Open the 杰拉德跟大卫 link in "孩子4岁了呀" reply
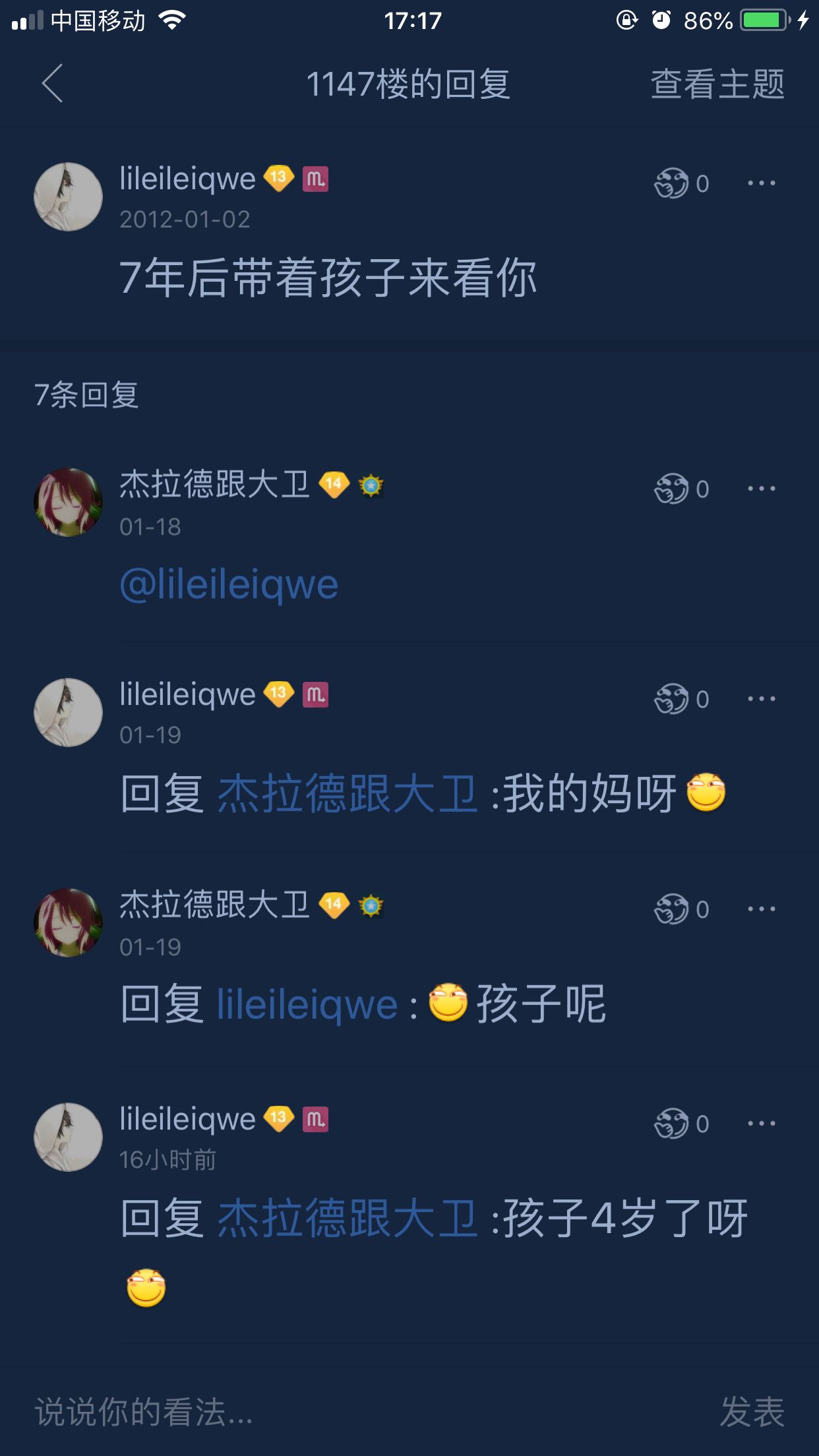Screen dimensions: 819x1456 [347, 1219]
